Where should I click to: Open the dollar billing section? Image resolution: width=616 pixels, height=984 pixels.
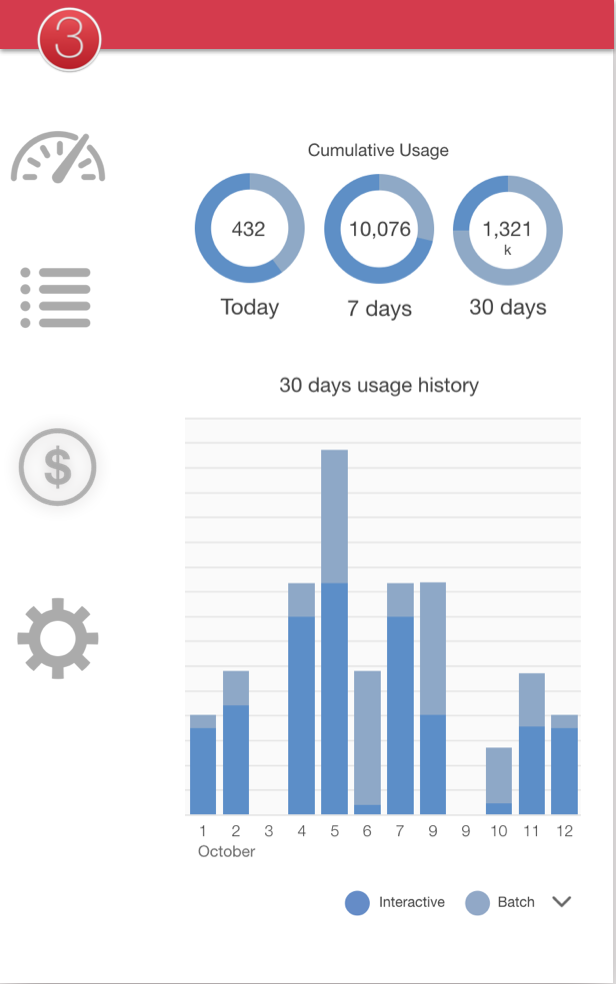(58, 466)
